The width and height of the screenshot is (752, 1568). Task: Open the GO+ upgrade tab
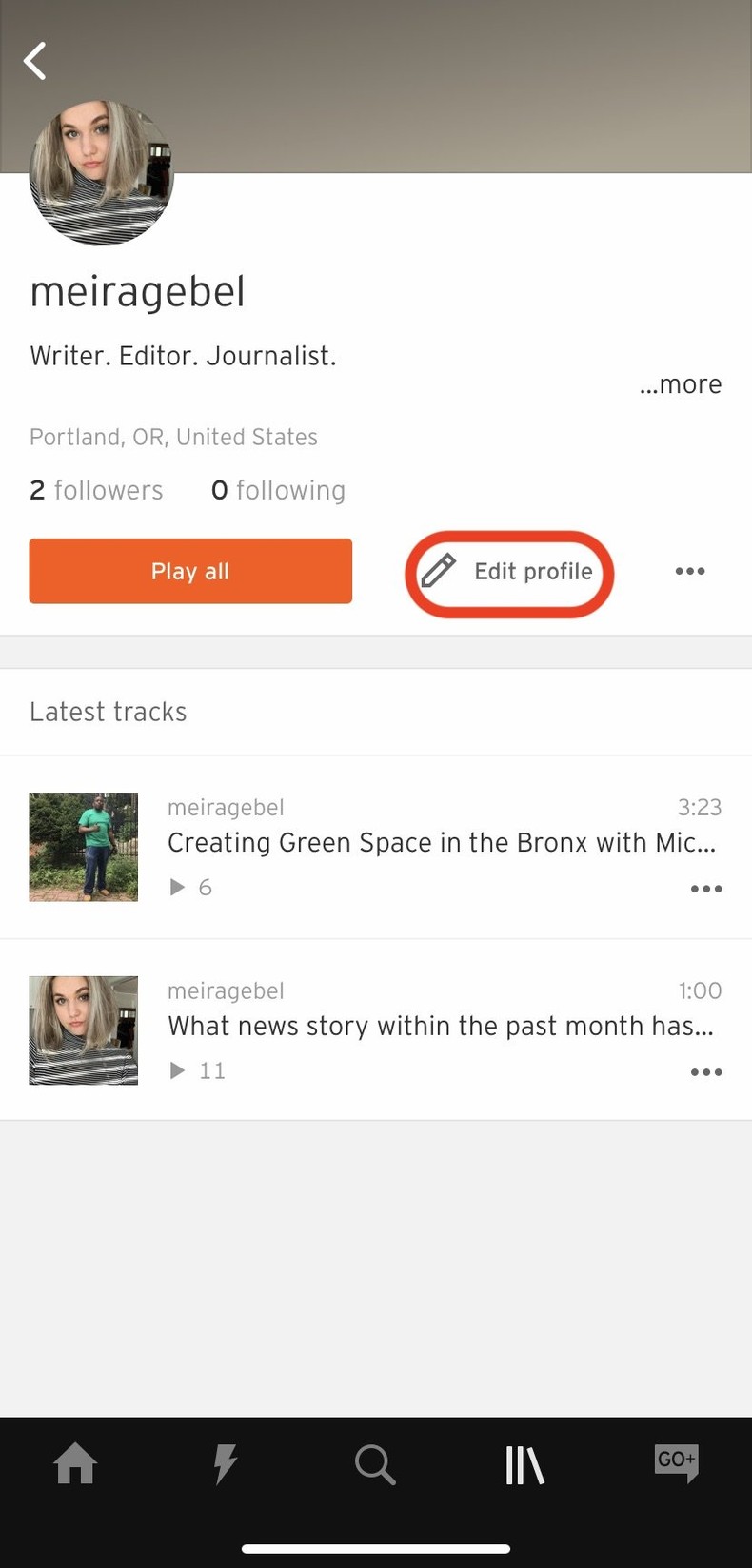(x=676, y=1463)
